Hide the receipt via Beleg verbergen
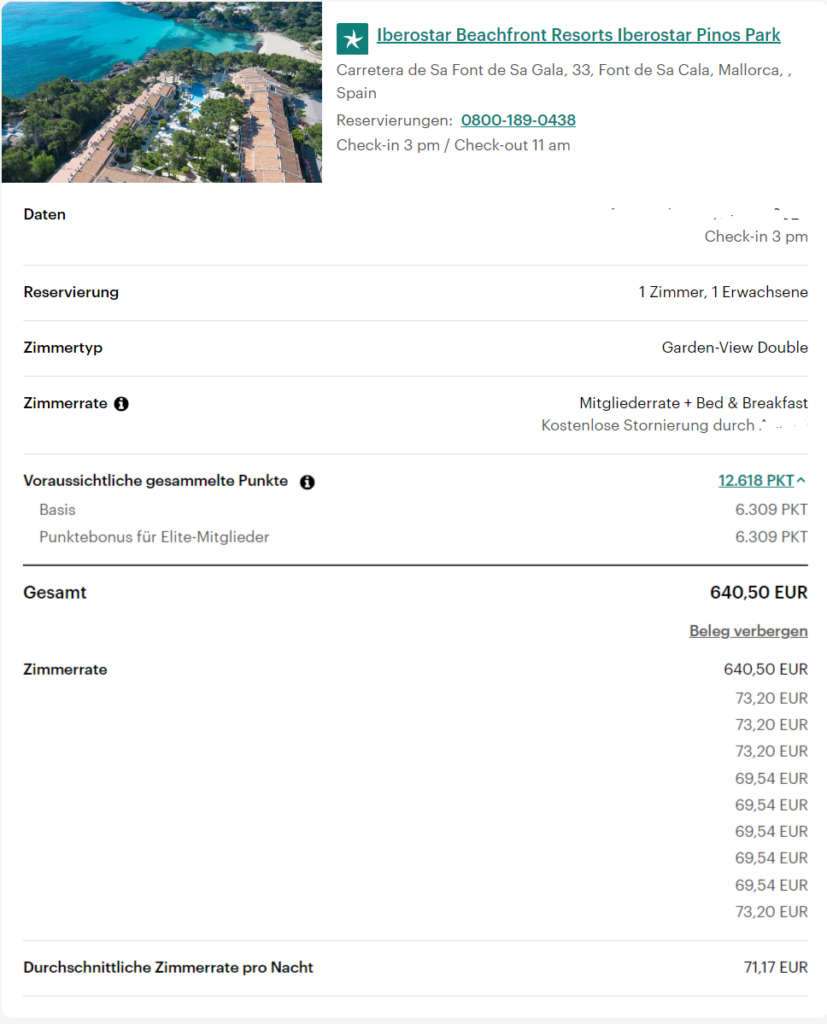The height and width of the screenshot is (1024, 827). pos(748,631)
